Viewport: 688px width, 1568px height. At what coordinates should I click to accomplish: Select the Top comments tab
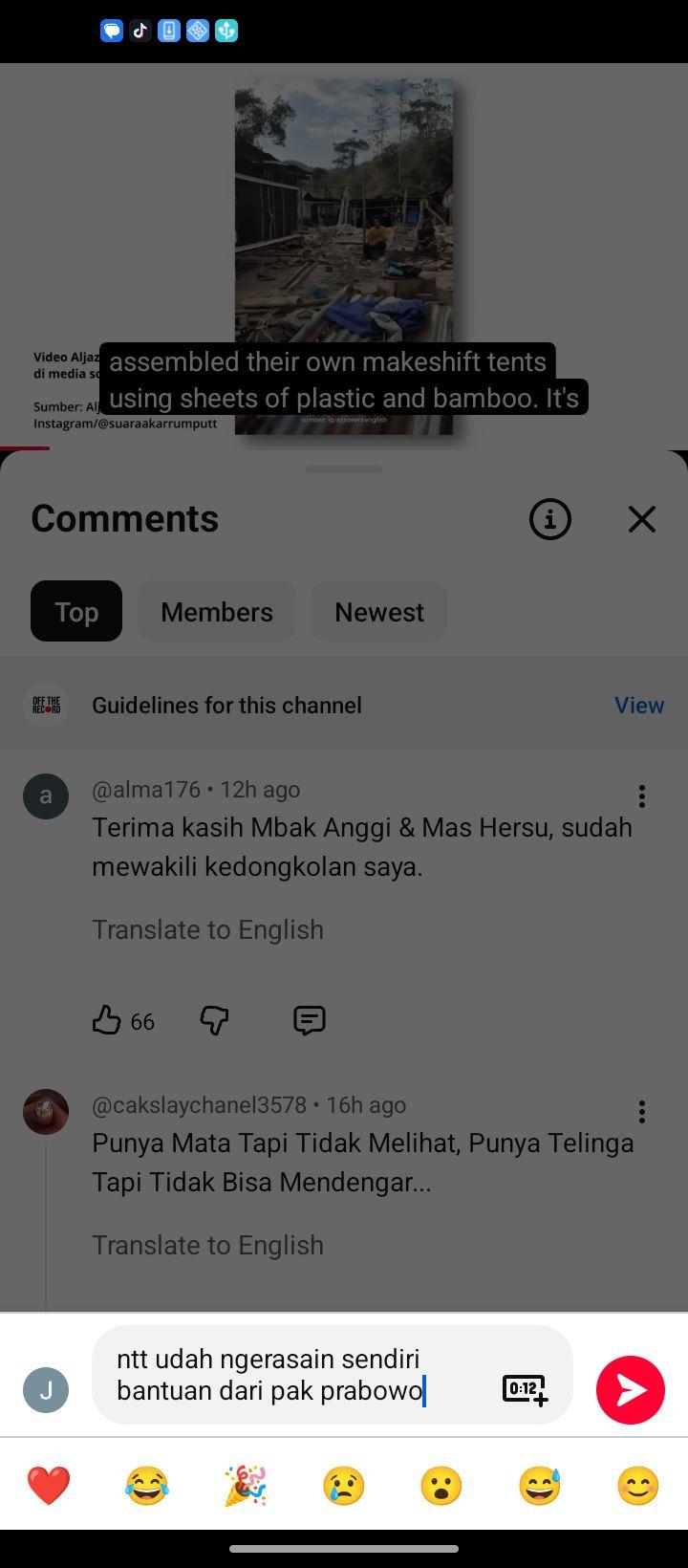(76, 612)
